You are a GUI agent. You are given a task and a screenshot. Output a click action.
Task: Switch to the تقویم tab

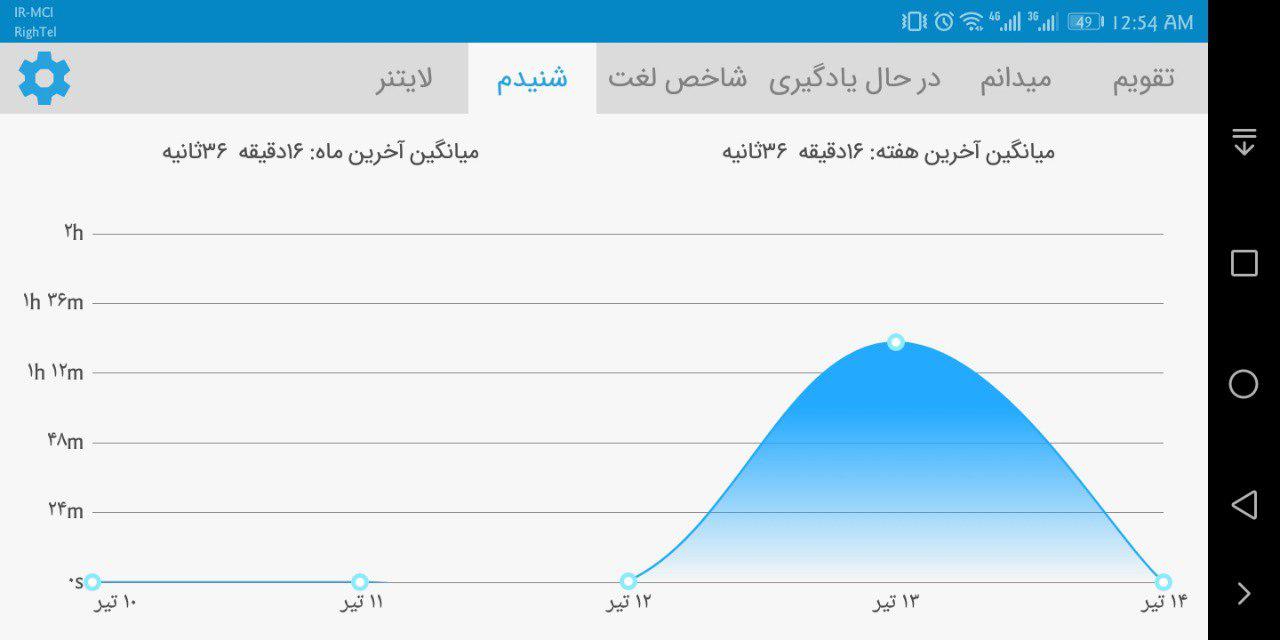(x=1143, y=79)
